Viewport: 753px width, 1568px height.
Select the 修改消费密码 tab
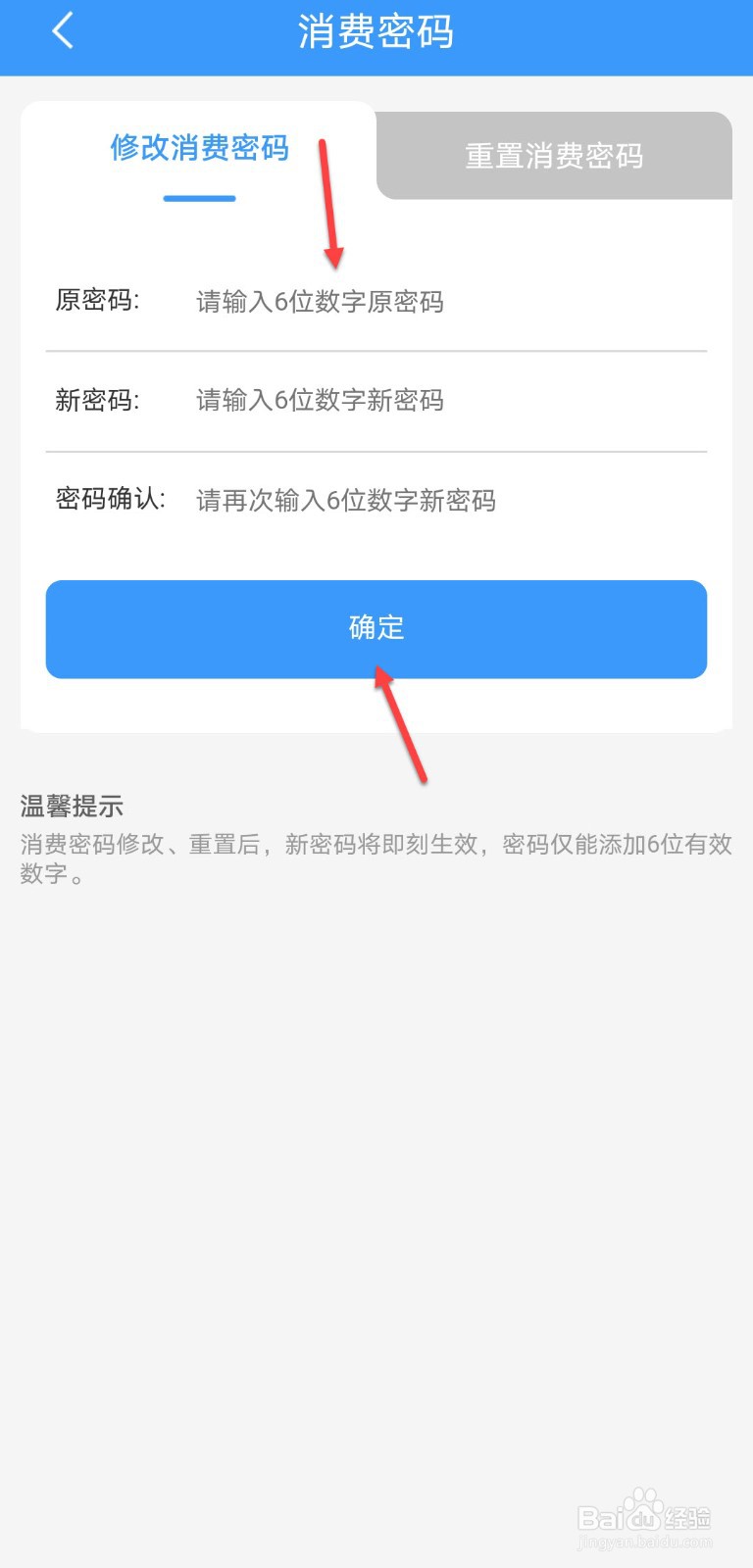pyautogui.click(x=198, y=149)
